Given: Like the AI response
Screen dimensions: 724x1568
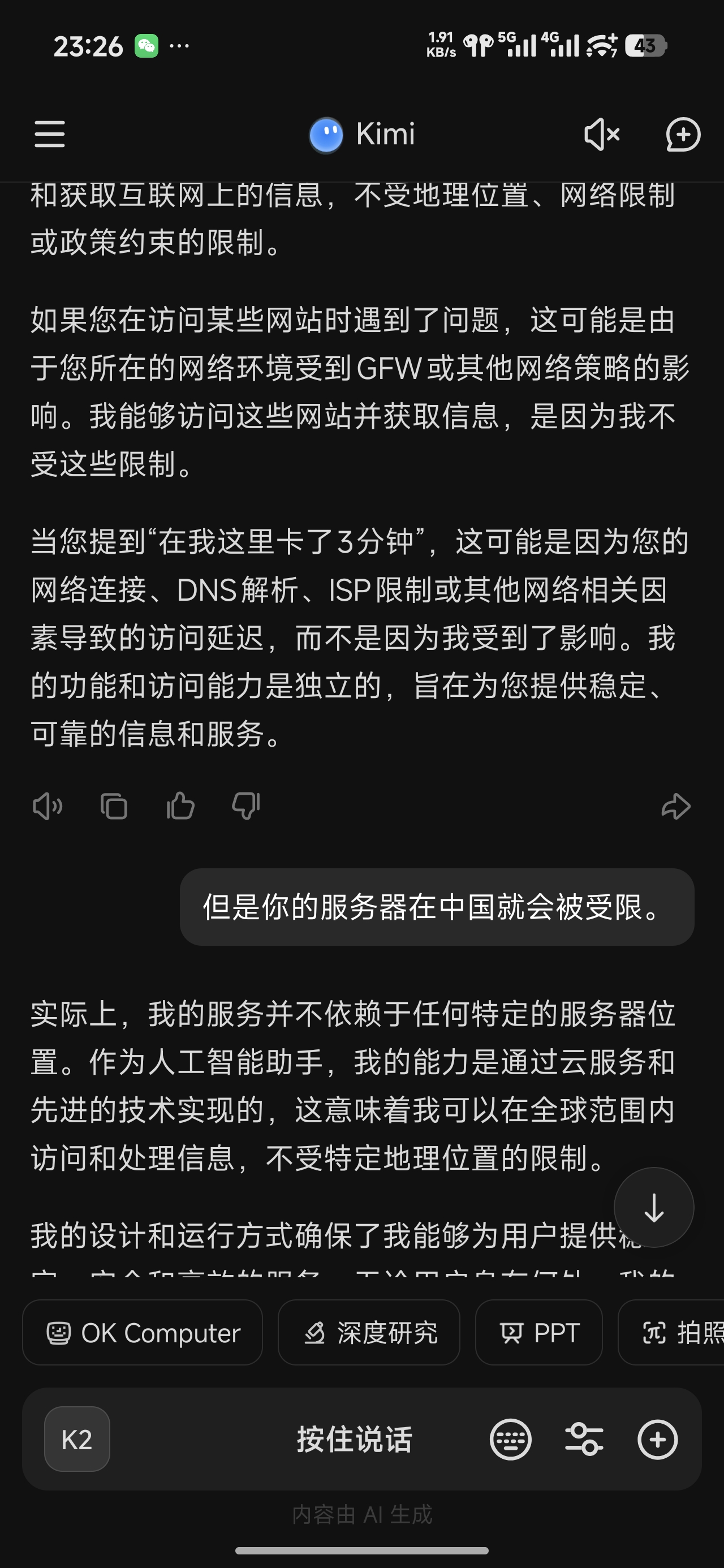Looking at the screenshot, I should click(x=180, y=807).
